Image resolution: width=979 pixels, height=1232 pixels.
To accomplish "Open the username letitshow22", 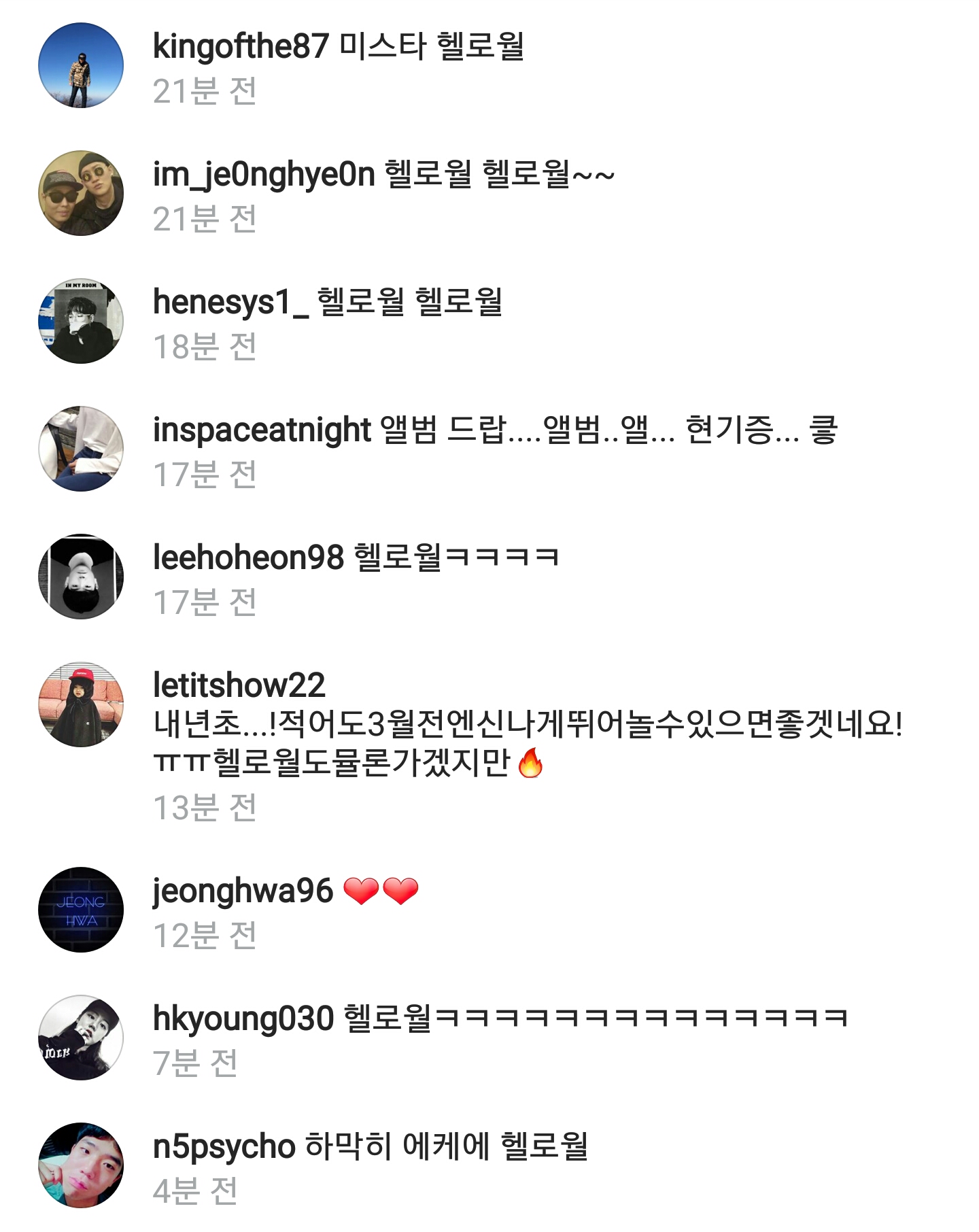I will pos(239,685).
